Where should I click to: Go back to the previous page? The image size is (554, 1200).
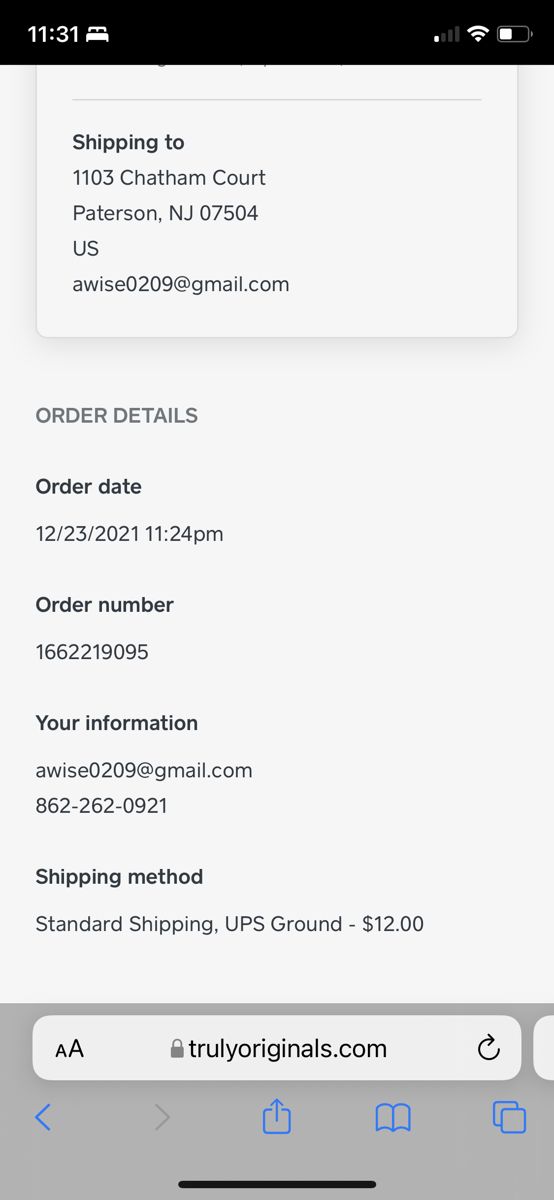[43, 1117]
